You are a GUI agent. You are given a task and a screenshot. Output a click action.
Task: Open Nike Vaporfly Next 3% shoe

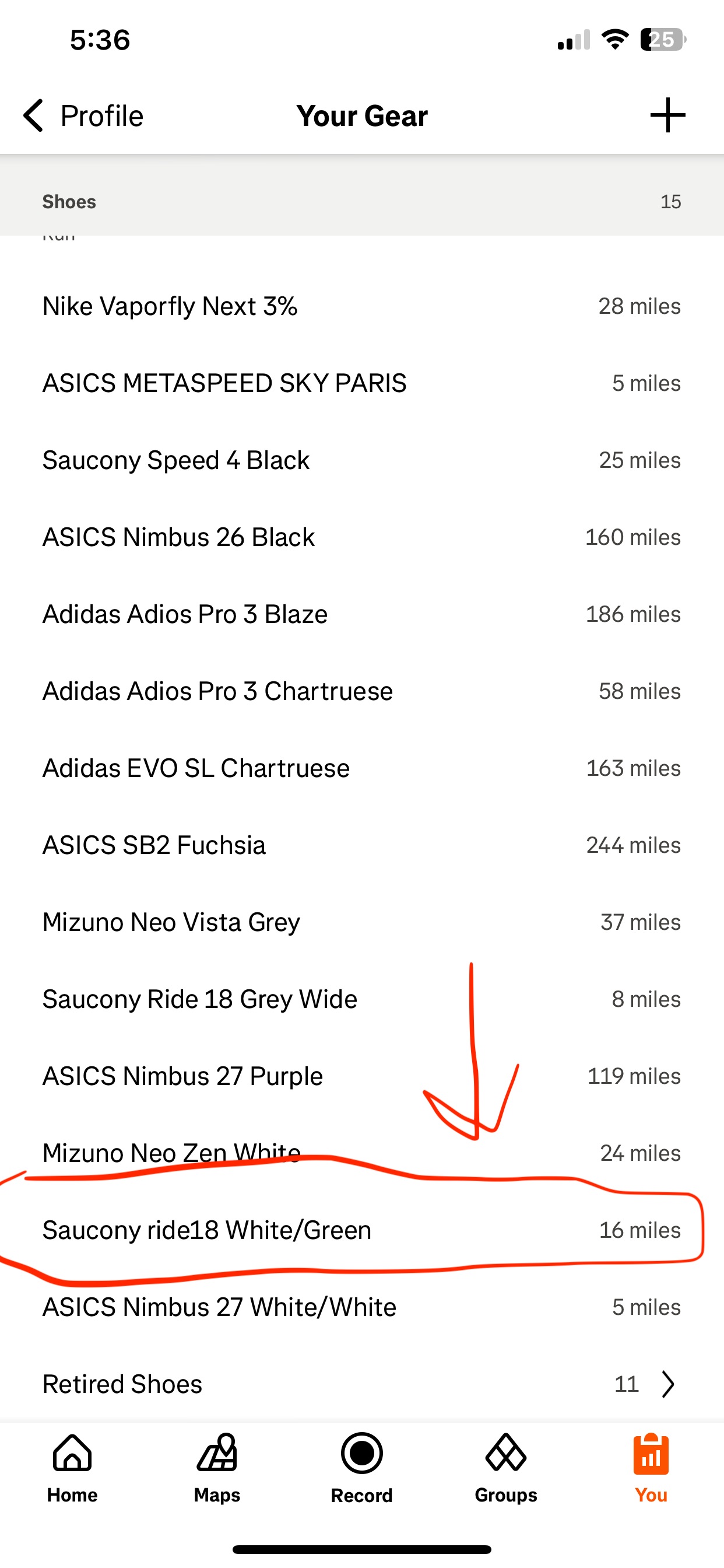tap(362, 306)
